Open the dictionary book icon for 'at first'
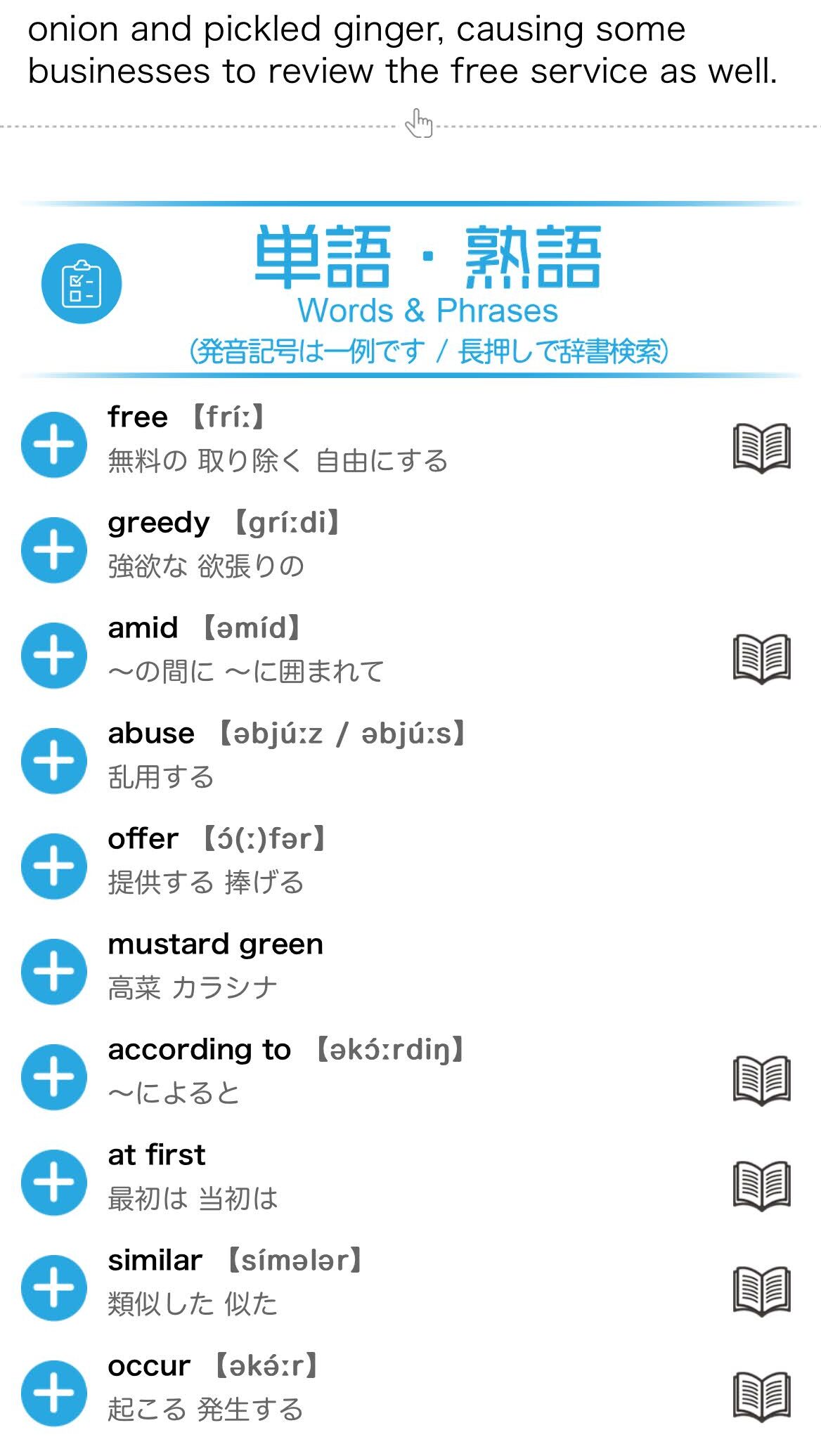The height and width of the screenshot is (1456, 821). 761,1185
